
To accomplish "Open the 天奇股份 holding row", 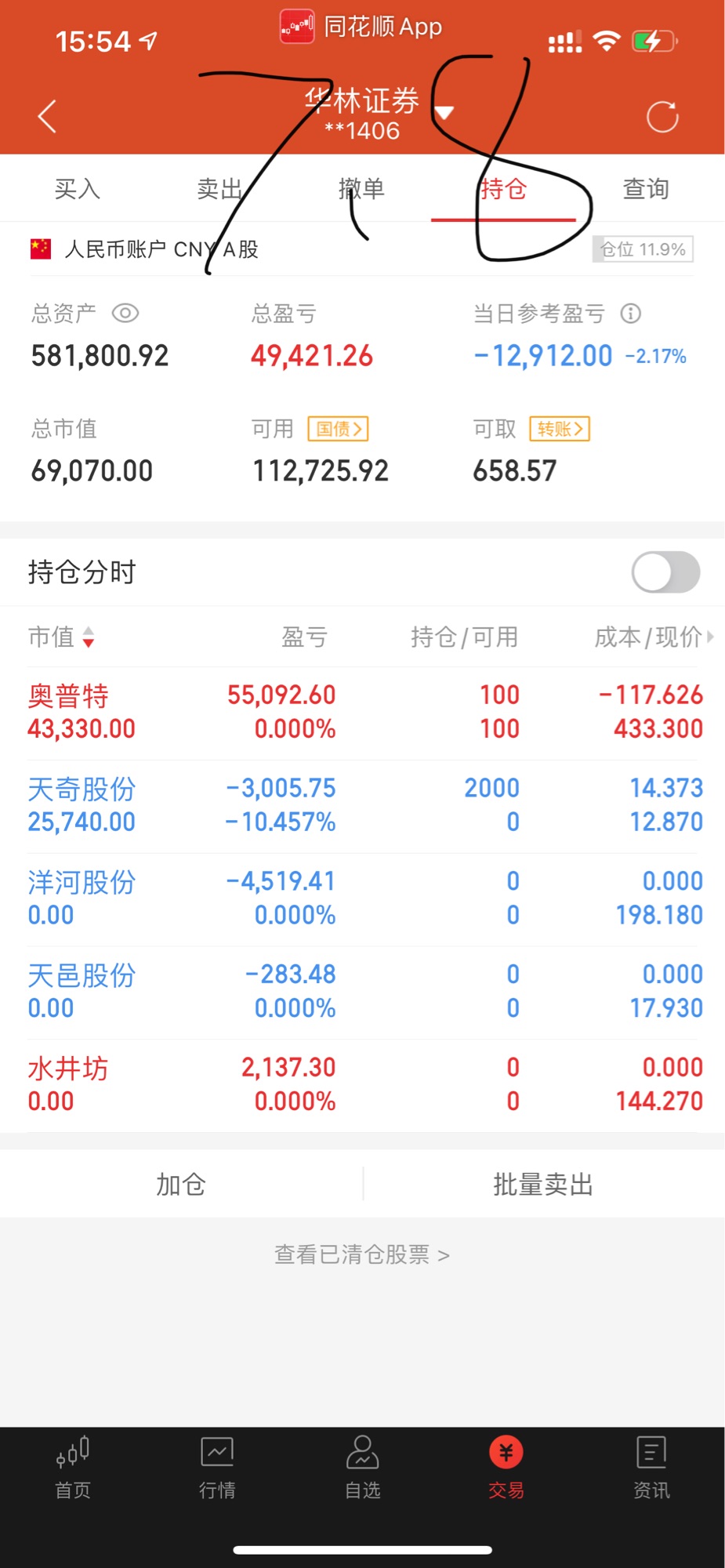I will coord(362,805).
